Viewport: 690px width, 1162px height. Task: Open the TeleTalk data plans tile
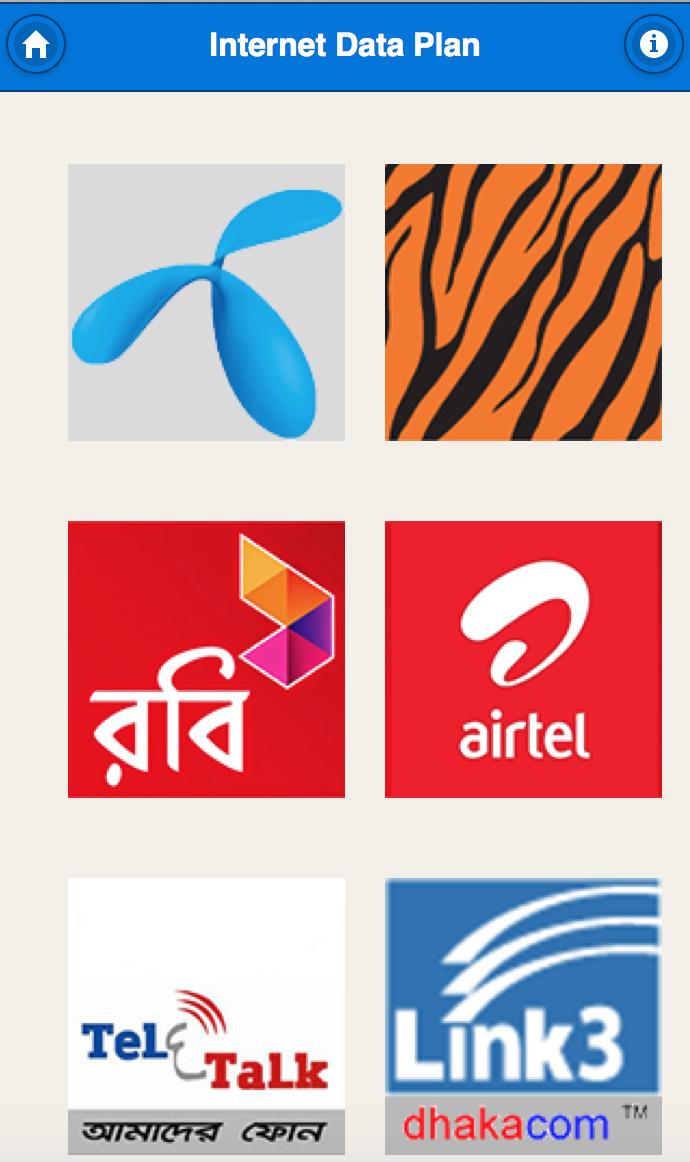[x=206, y=1015]
